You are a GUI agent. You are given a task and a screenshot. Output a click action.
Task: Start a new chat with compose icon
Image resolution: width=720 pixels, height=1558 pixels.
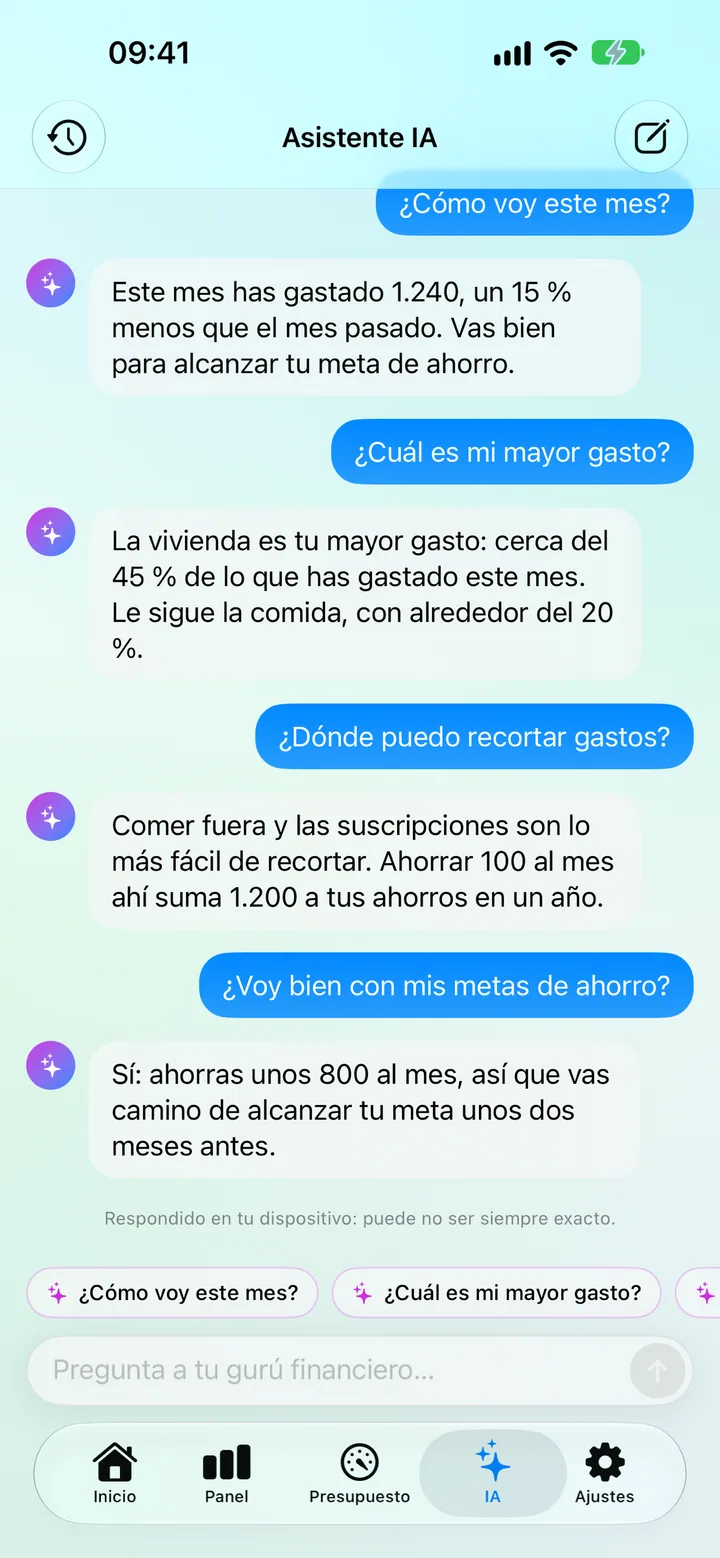pos(651,137)
